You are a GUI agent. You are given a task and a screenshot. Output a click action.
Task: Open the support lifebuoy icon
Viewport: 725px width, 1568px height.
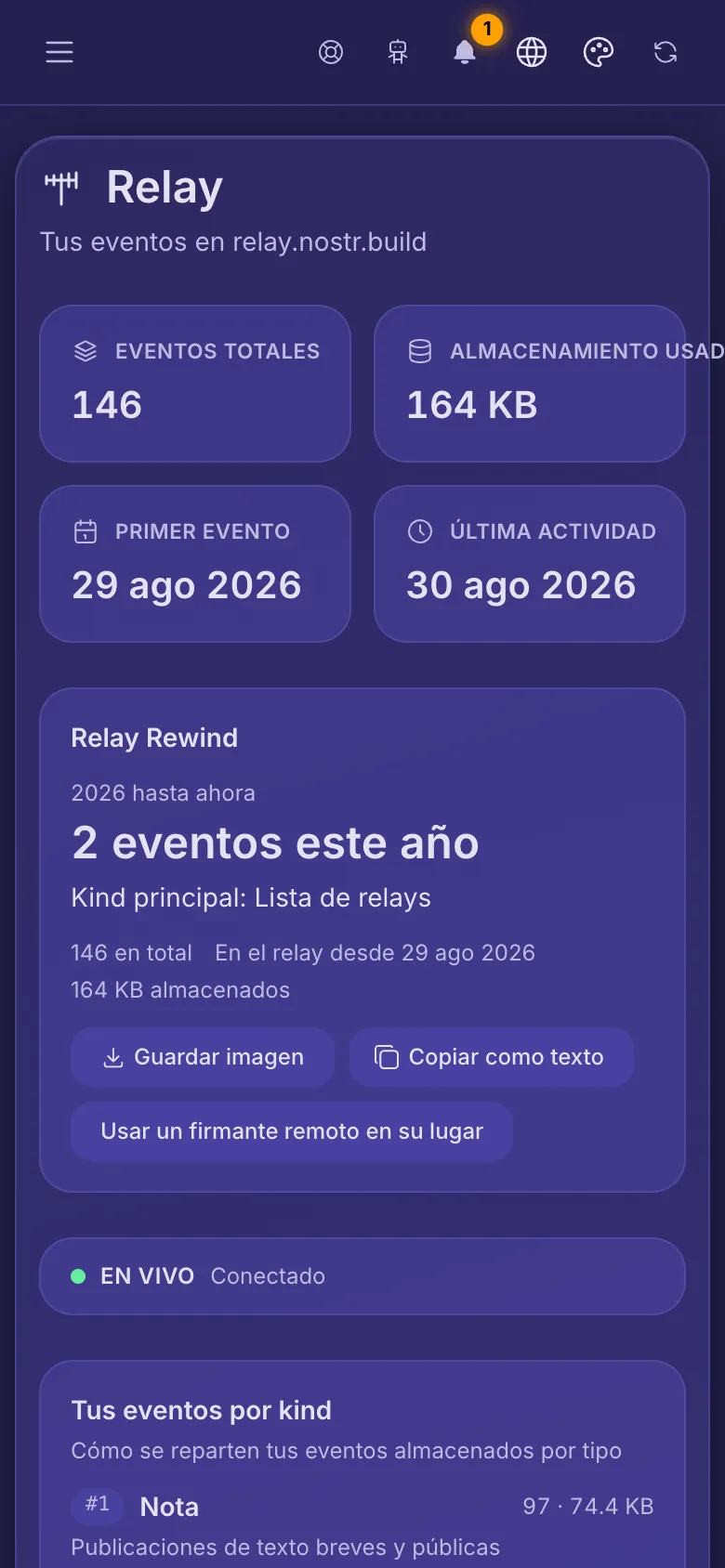(x=331, y=52)
